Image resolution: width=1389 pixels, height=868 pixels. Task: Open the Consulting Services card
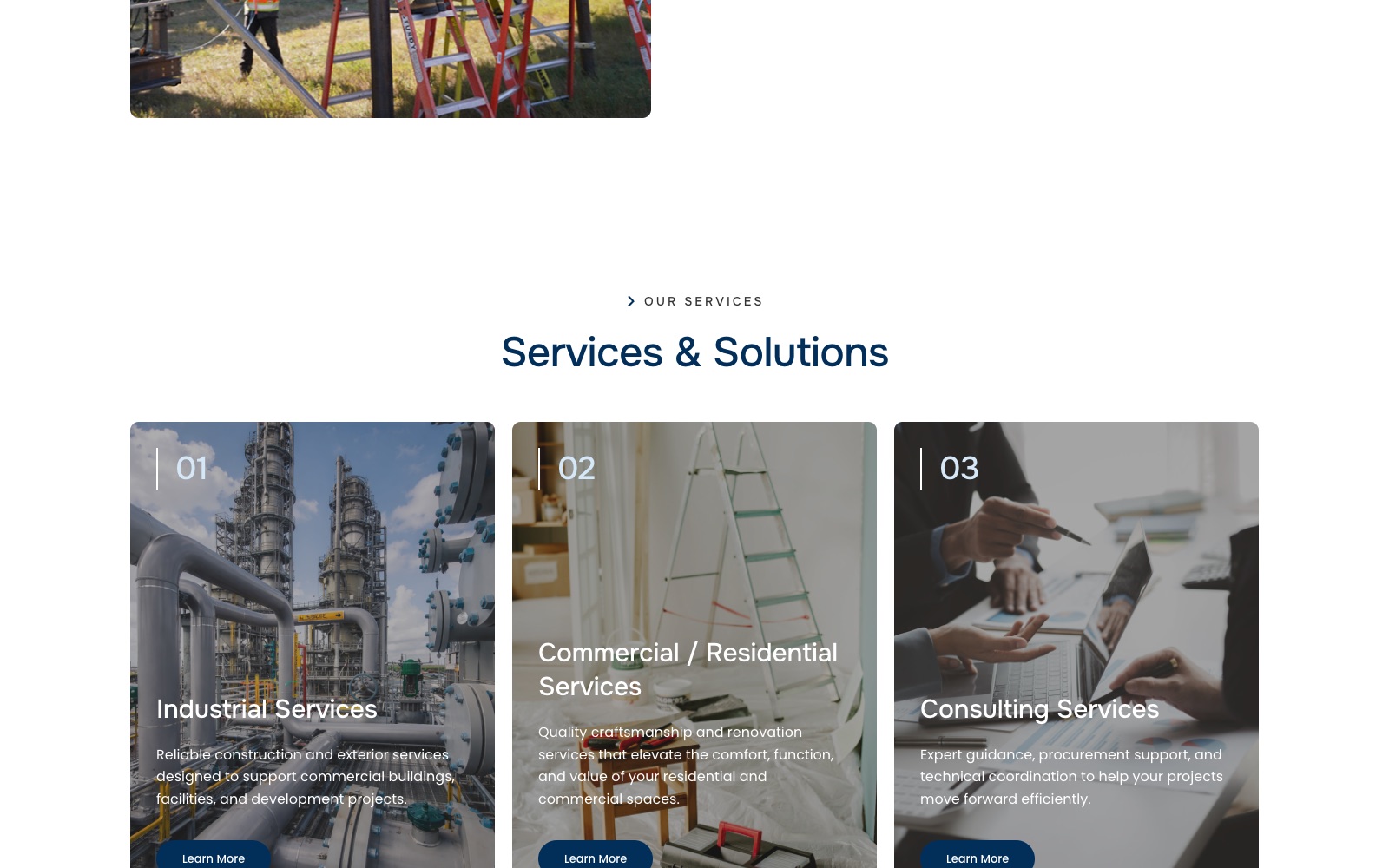point(1076,645)
